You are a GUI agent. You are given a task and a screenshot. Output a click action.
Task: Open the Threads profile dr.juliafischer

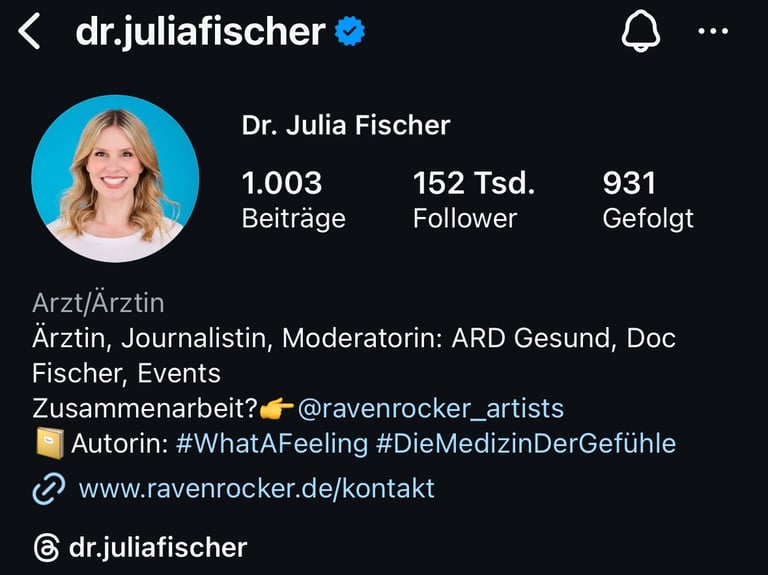pyautogui.click(x=157, y=547)
